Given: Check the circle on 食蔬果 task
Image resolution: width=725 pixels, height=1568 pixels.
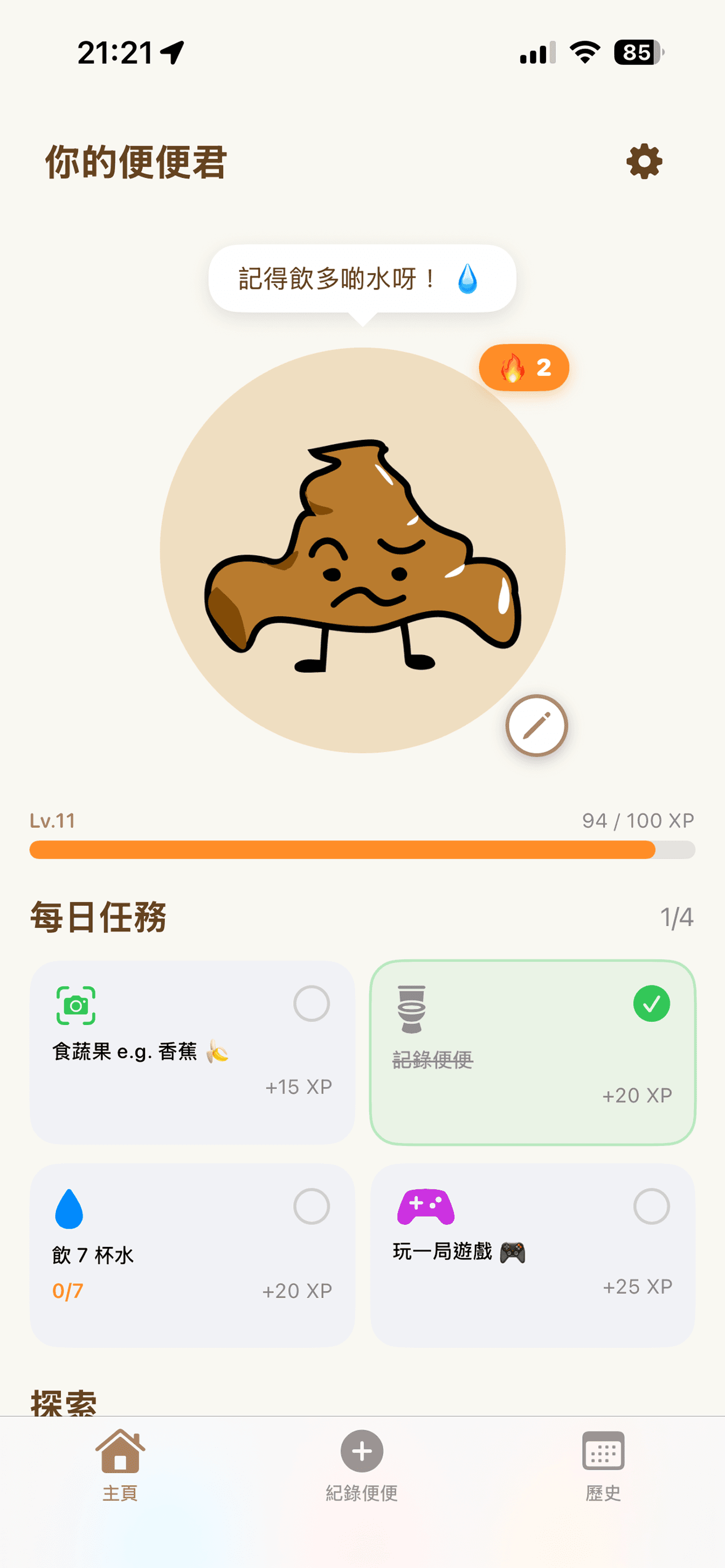Looking at the screenshot, I should (x=312, y=1002).
